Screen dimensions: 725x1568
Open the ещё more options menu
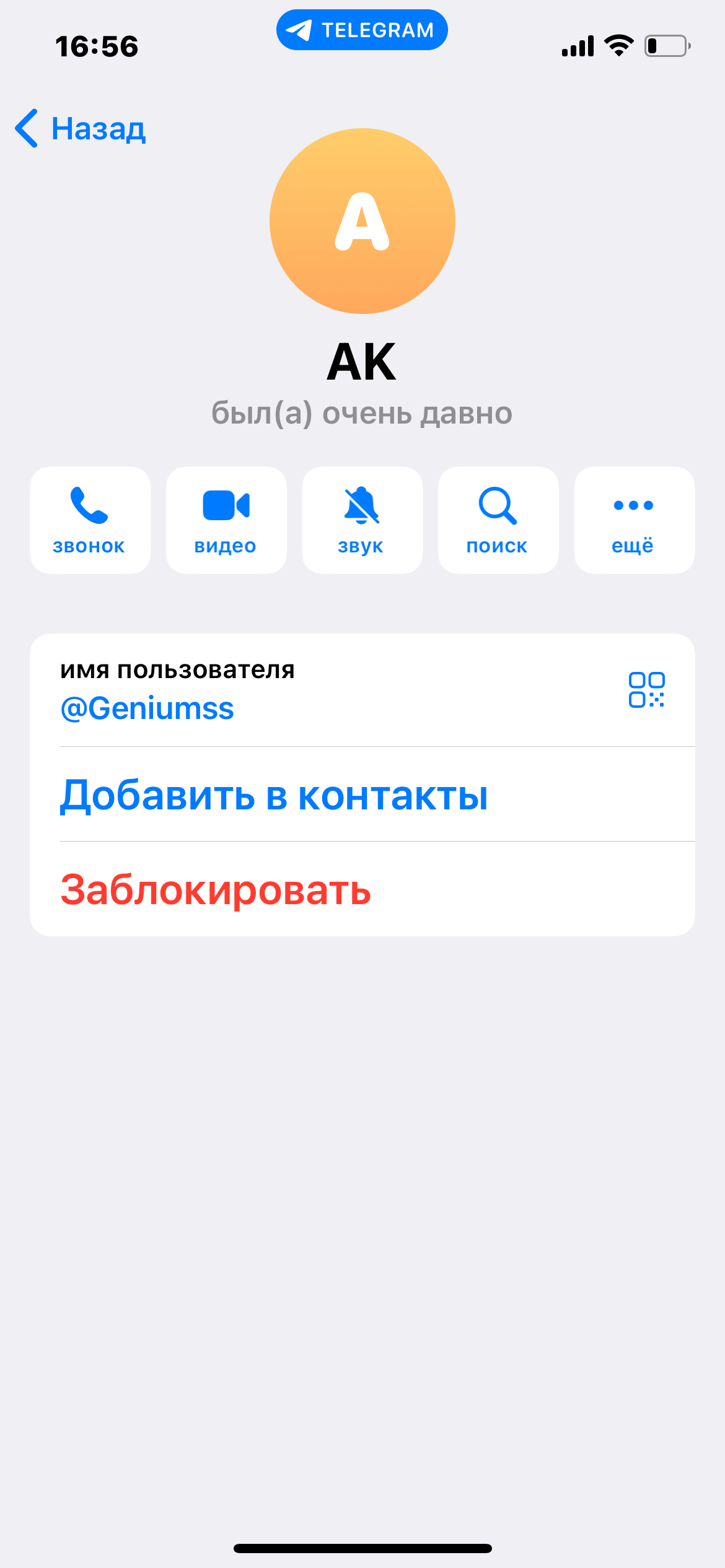coord(634,520)
